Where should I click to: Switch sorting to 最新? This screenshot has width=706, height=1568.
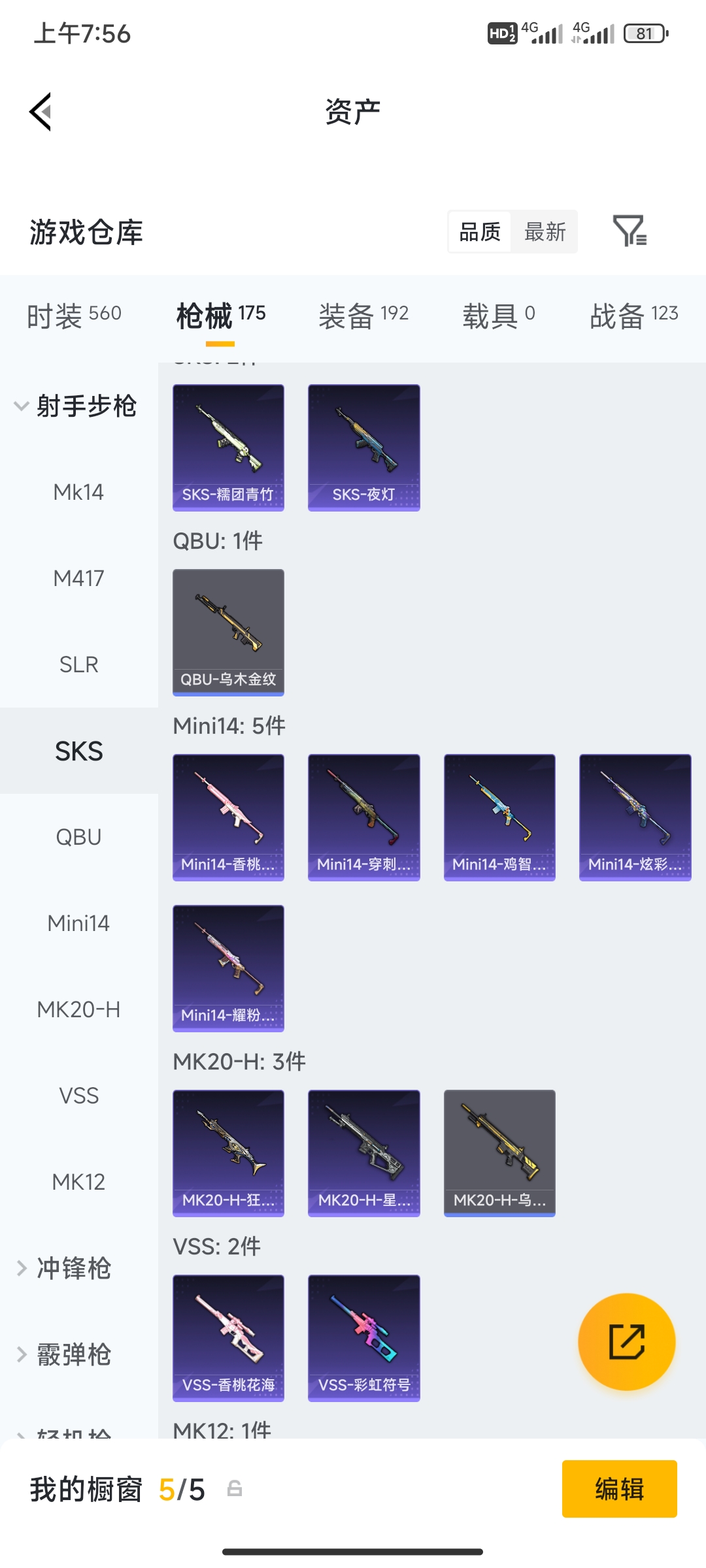[x=545, y=232]
